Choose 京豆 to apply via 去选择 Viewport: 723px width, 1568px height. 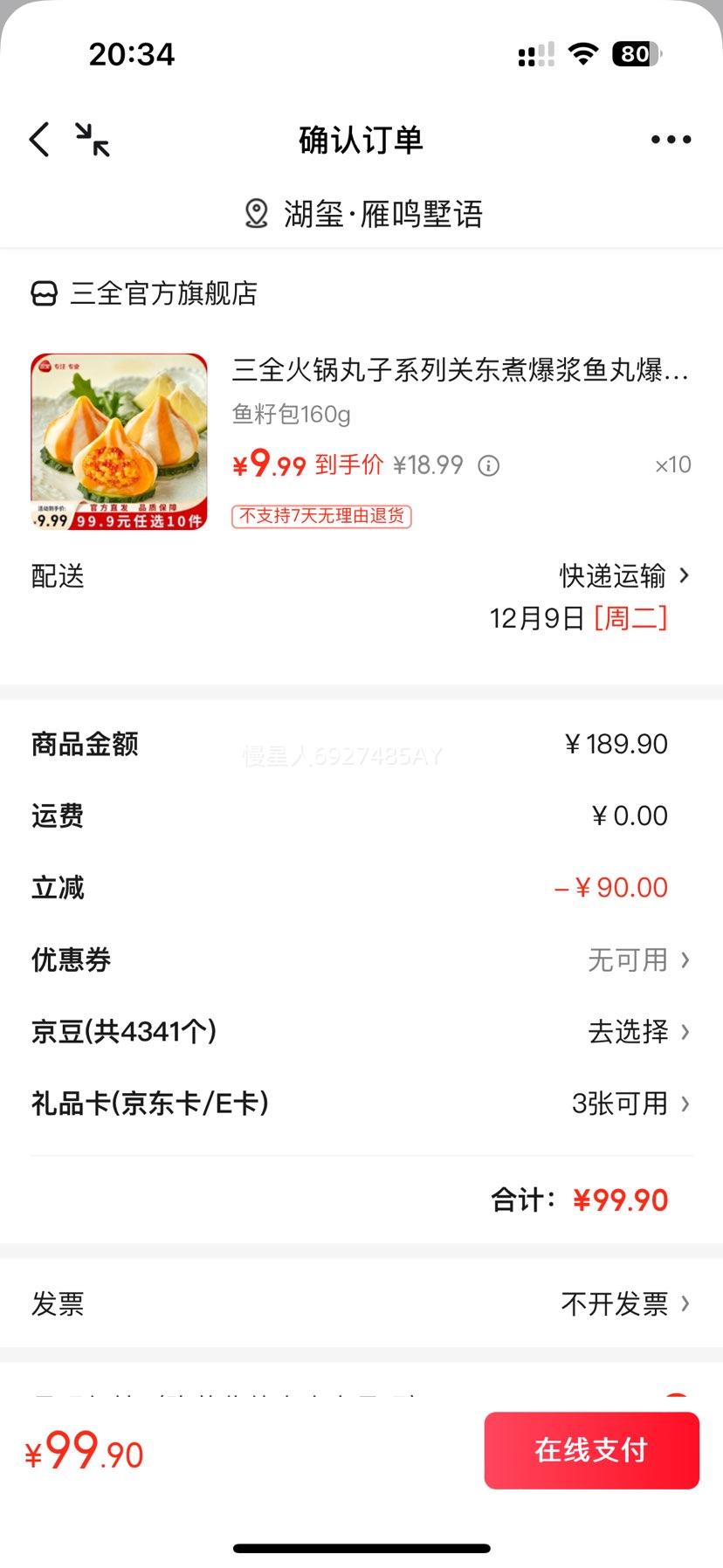click(x=637, y=1032)
